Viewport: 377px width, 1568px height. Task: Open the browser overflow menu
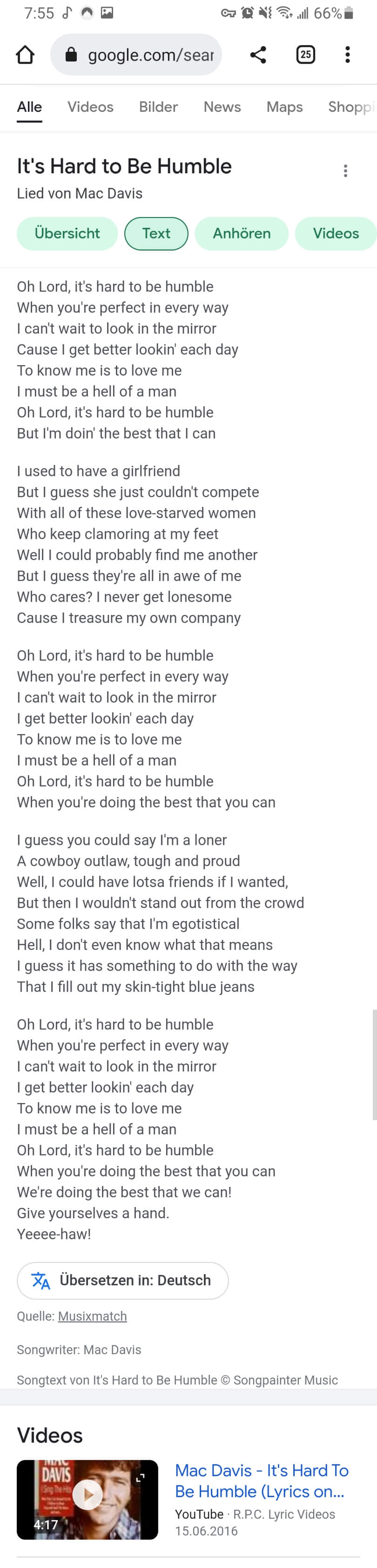[x=347, y=55]
